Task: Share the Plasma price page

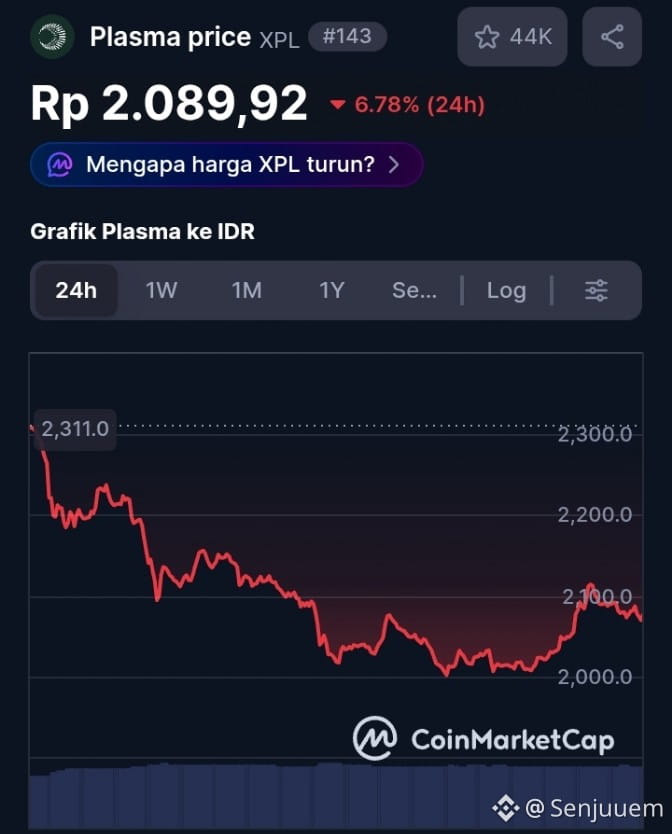Action: pos(612,37)
